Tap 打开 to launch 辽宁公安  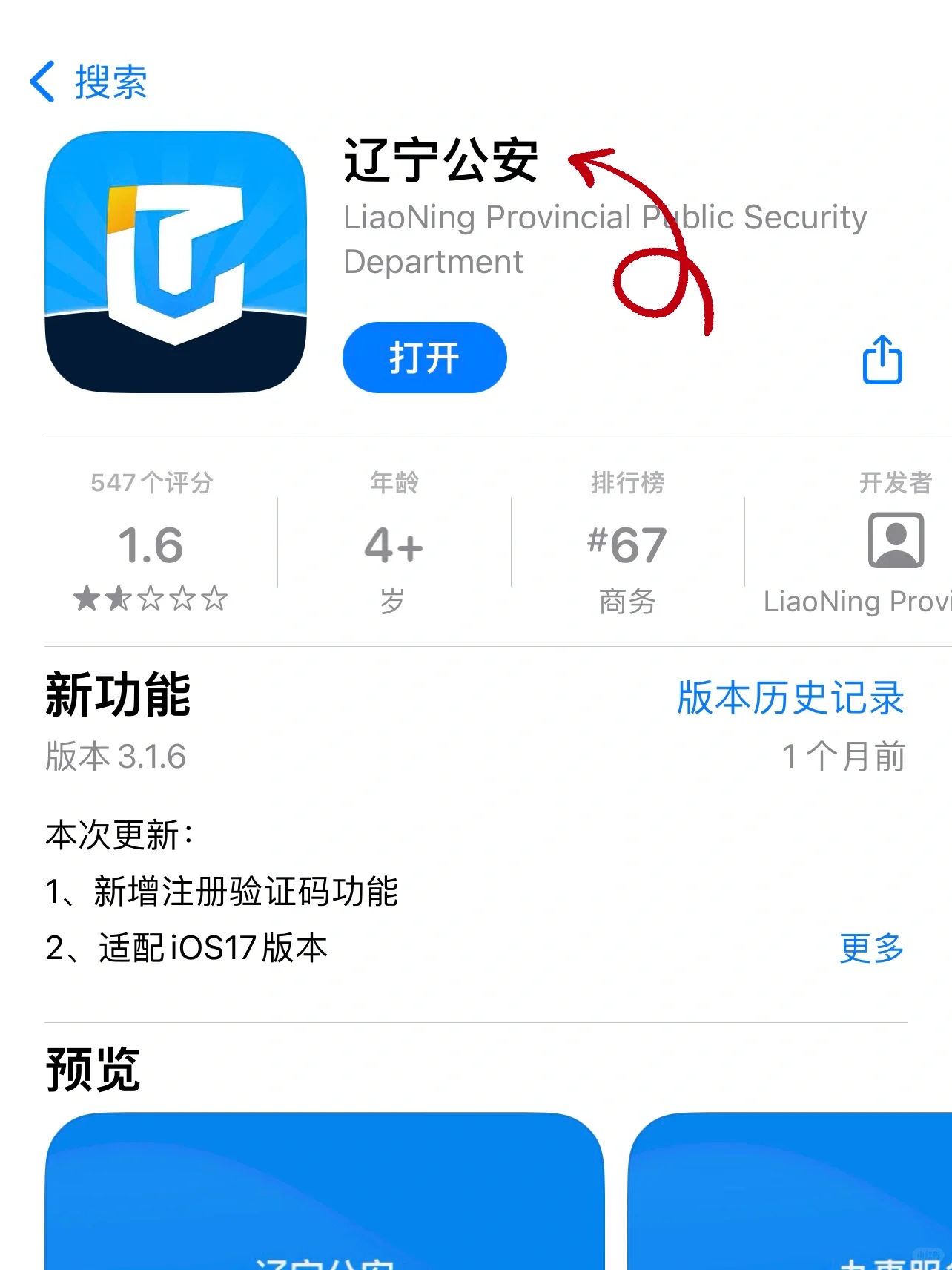click(x=424, y=358)
